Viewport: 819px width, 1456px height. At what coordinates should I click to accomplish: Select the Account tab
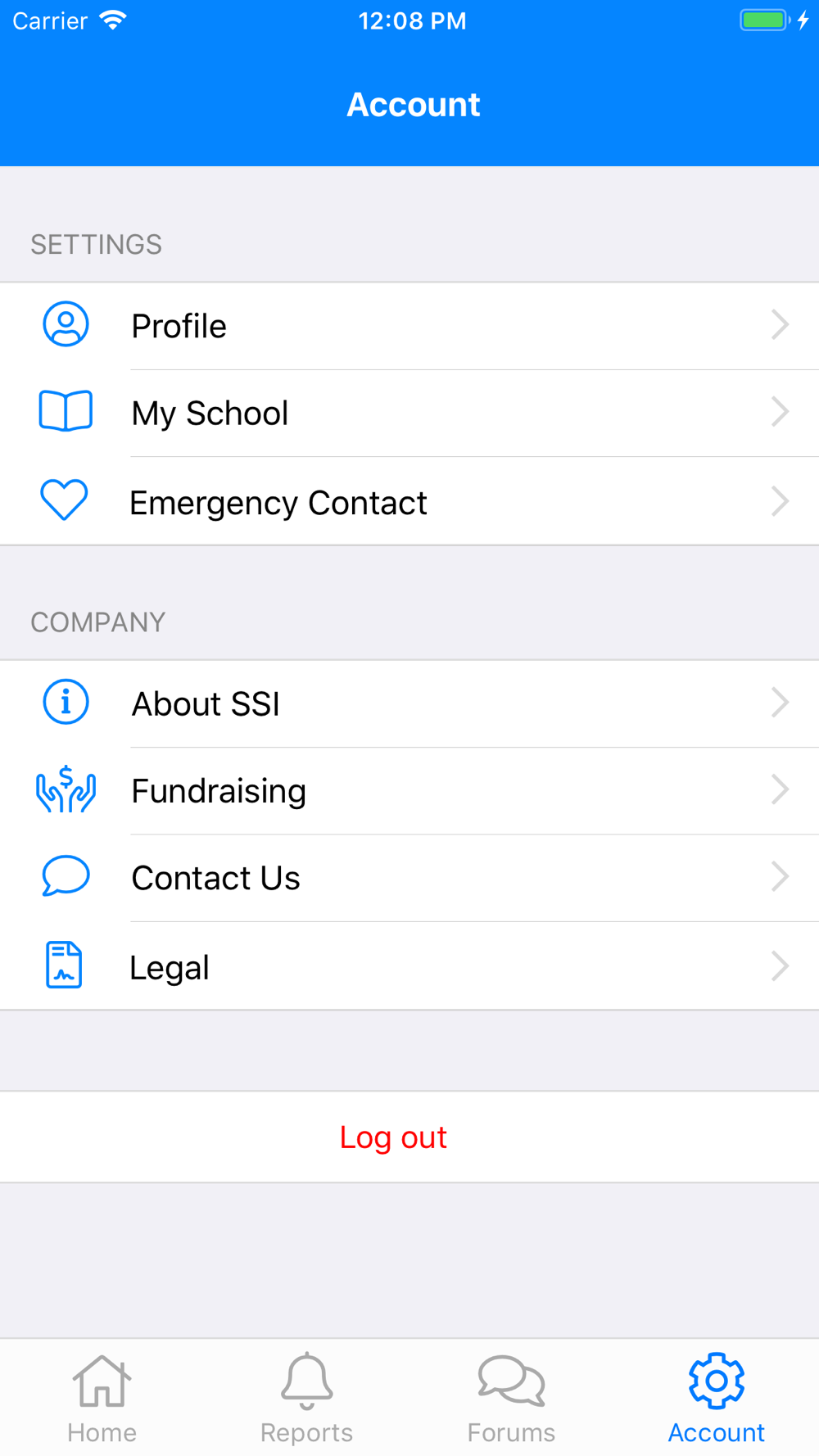pos(717,1399)
